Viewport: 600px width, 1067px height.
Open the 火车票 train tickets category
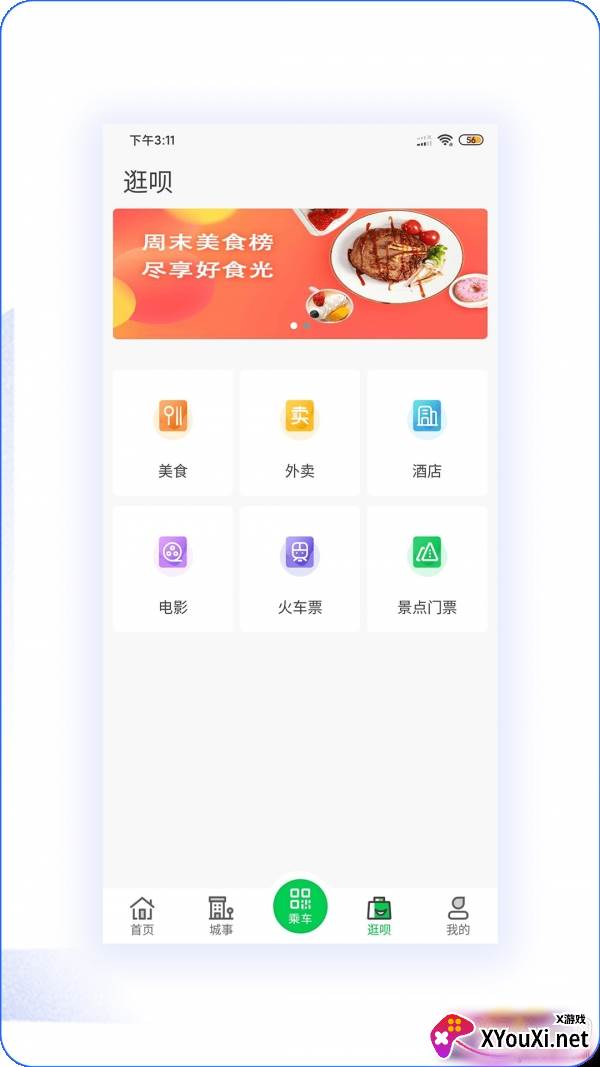point(299,569)
